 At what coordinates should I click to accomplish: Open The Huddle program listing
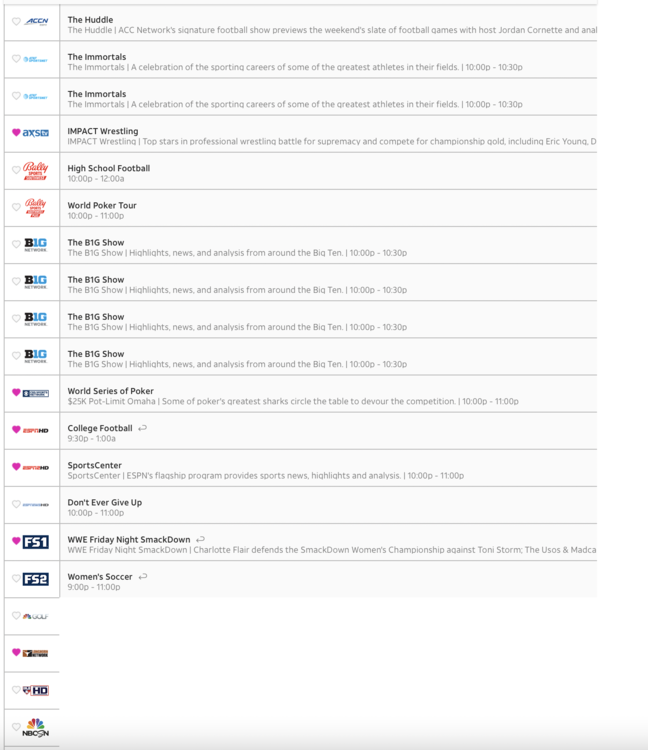click(90, 20)
